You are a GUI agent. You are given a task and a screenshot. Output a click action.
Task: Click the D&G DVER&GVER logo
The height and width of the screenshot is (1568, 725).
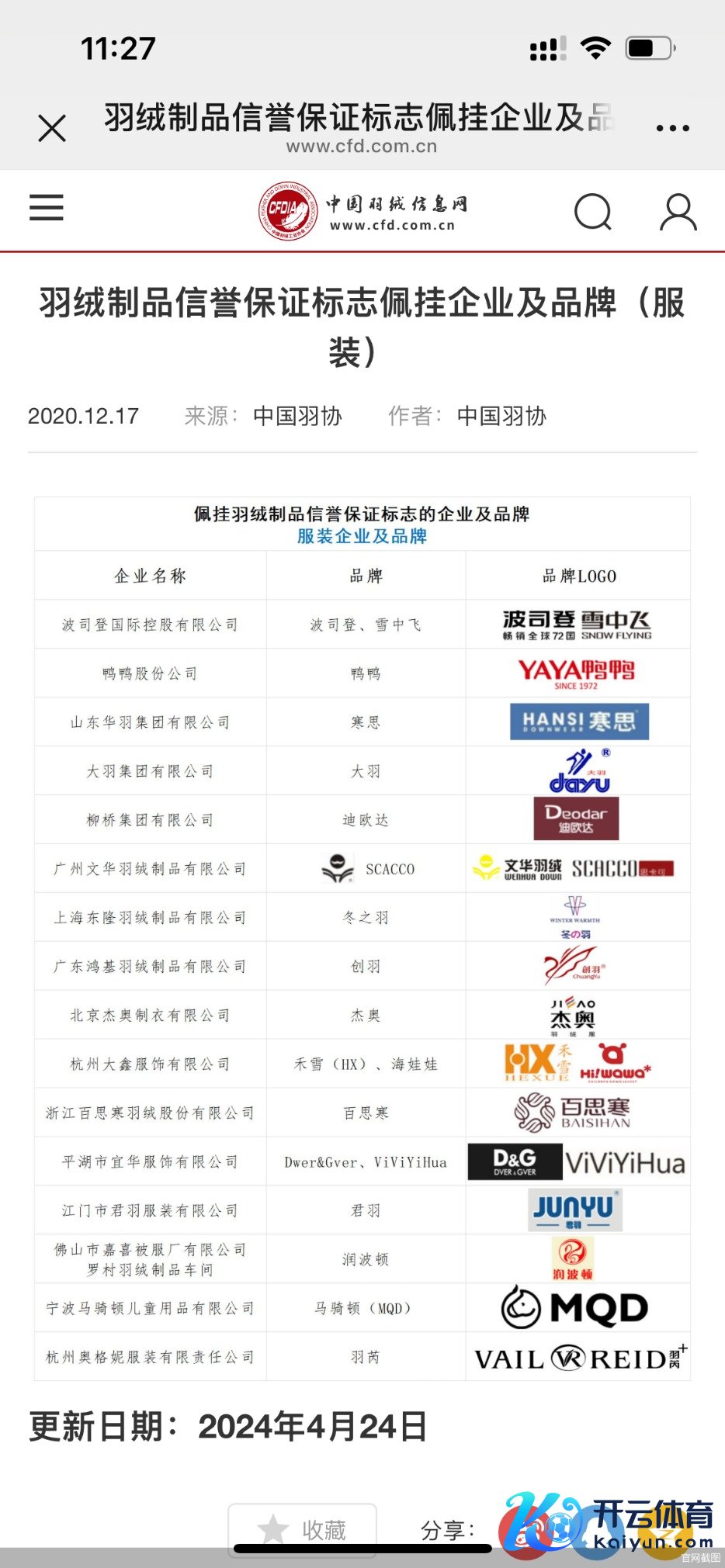pos(514,1161)
